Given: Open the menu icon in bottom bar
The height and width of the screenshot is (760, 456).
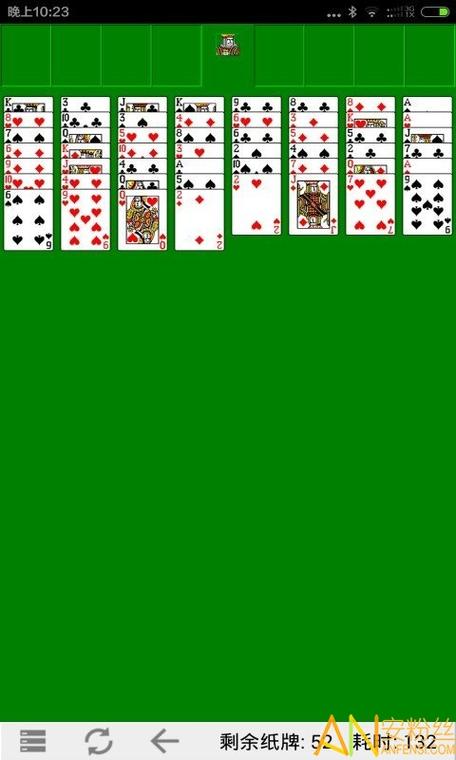Looking at the screenshot, I should pos(33,741).
